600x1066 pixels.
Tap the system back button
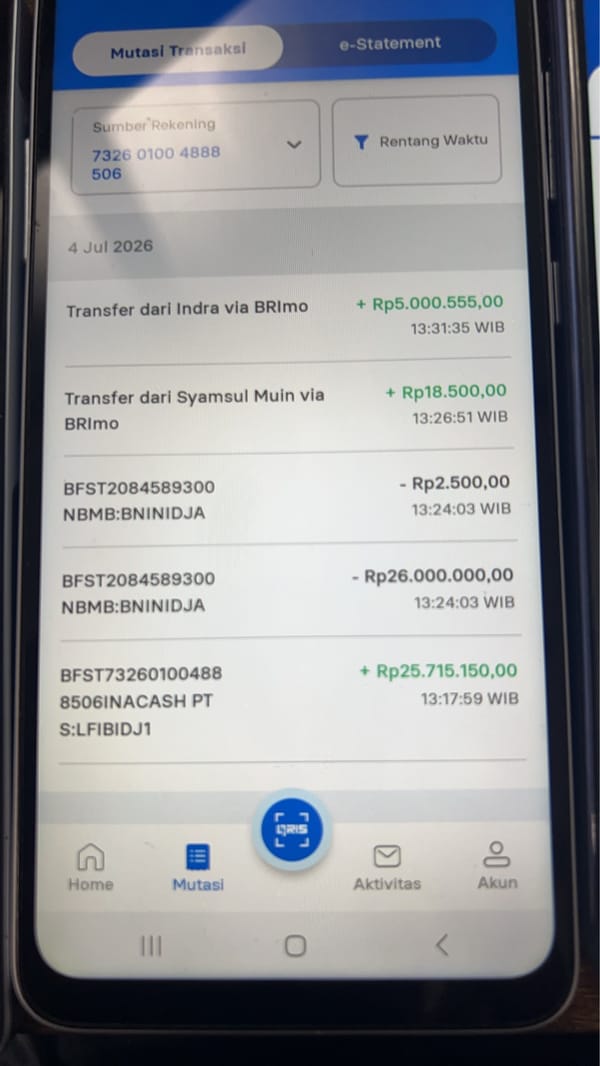click(x=442, y=944)
